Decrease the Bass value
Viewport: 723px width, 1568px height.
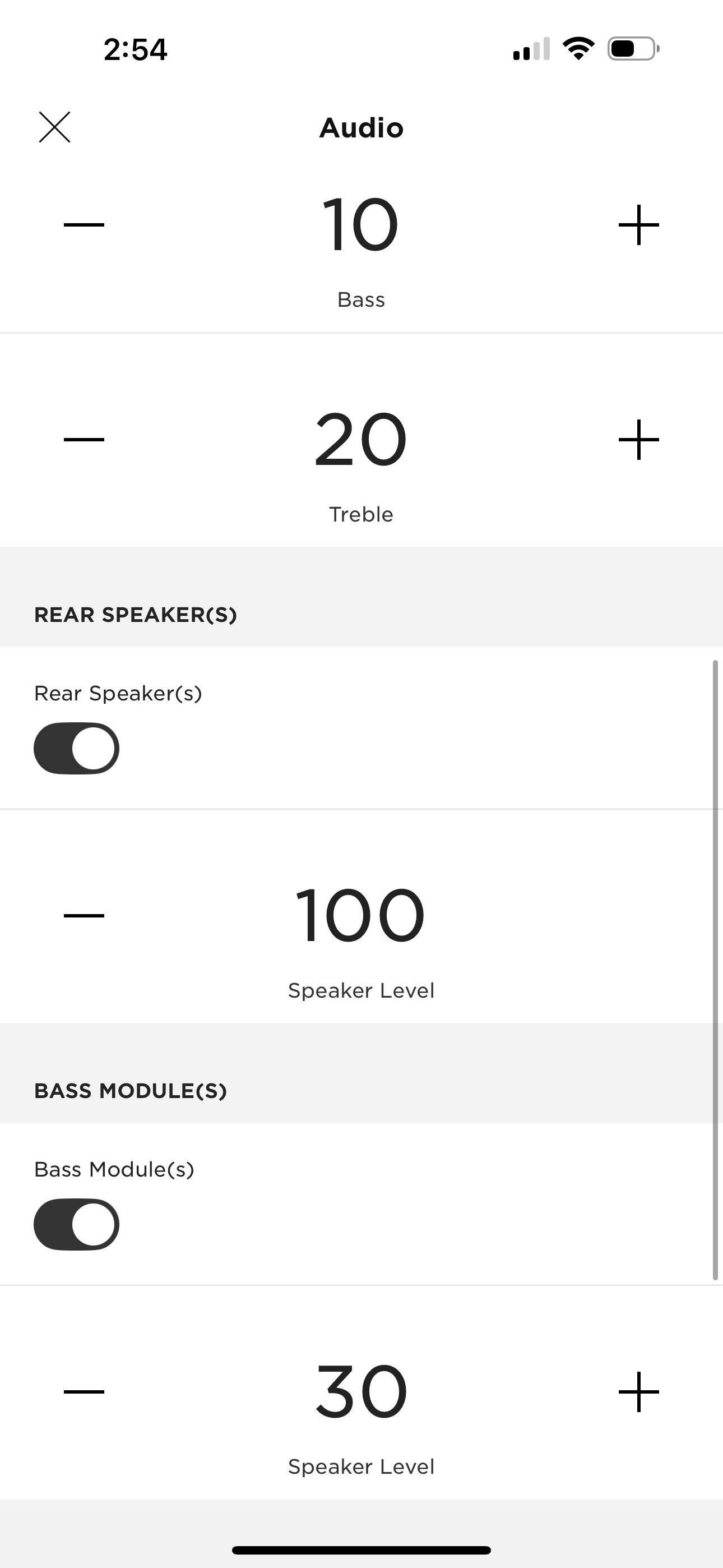(x=84, y=225)
